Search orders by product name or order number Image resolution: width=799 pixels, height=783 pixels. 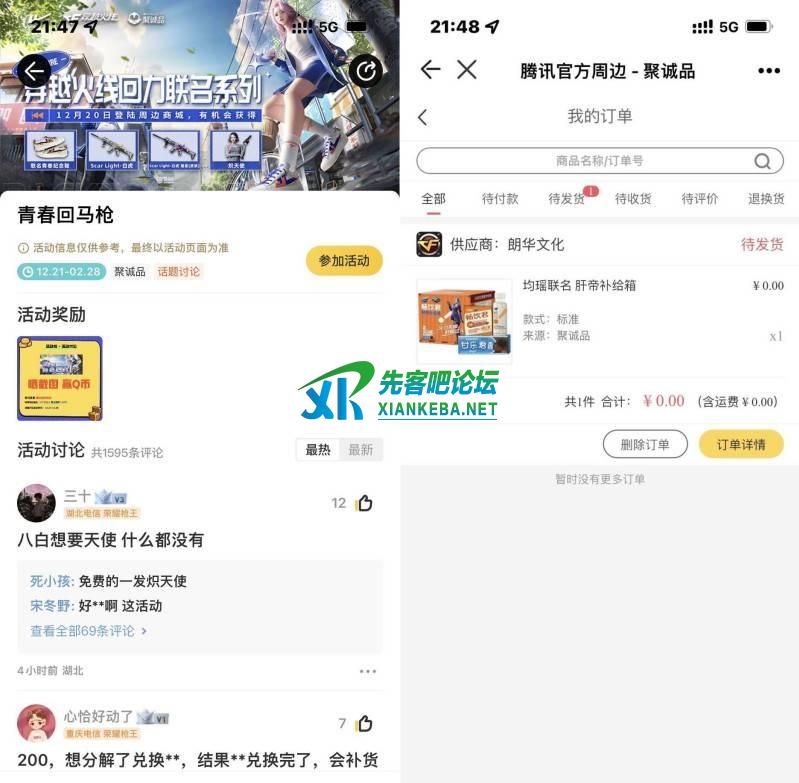[x=599, y=161]
